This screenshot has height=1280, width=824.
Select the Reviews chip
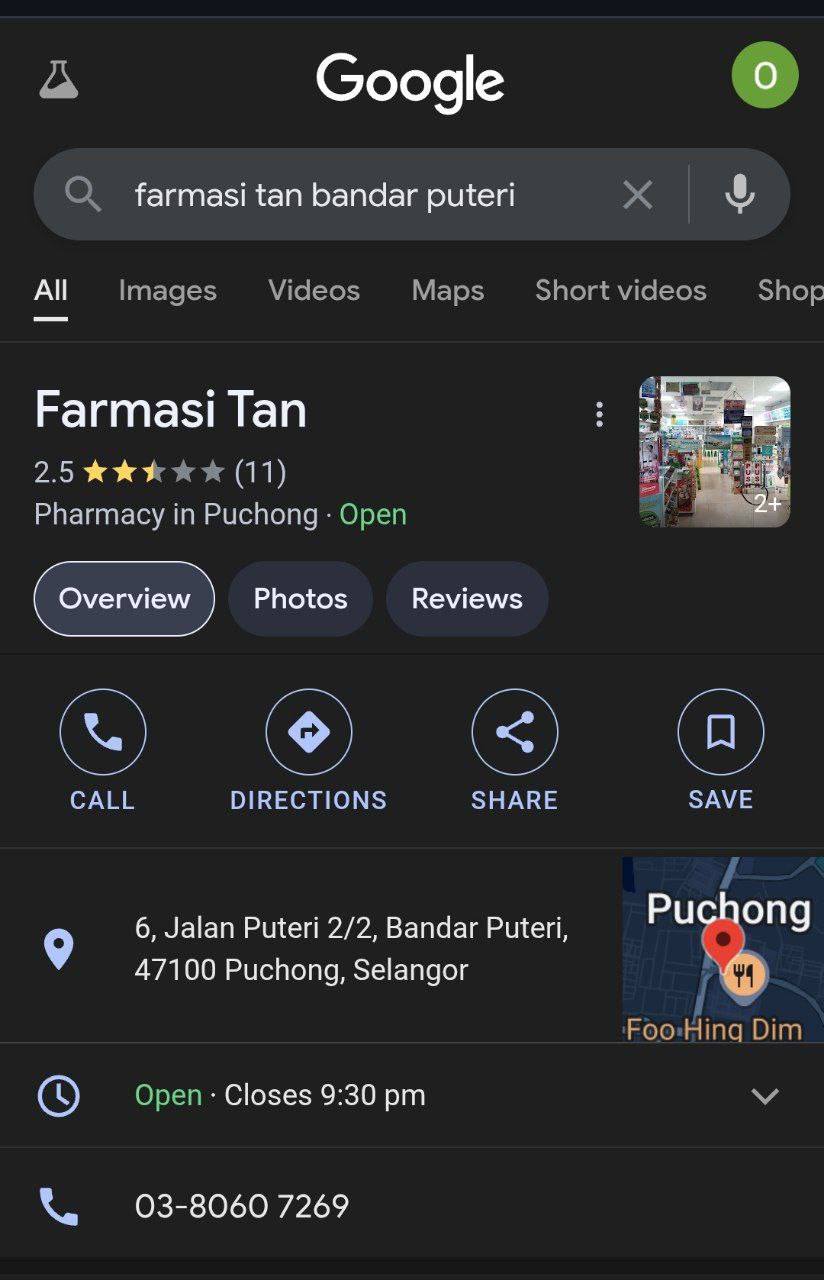coord(467,599)
